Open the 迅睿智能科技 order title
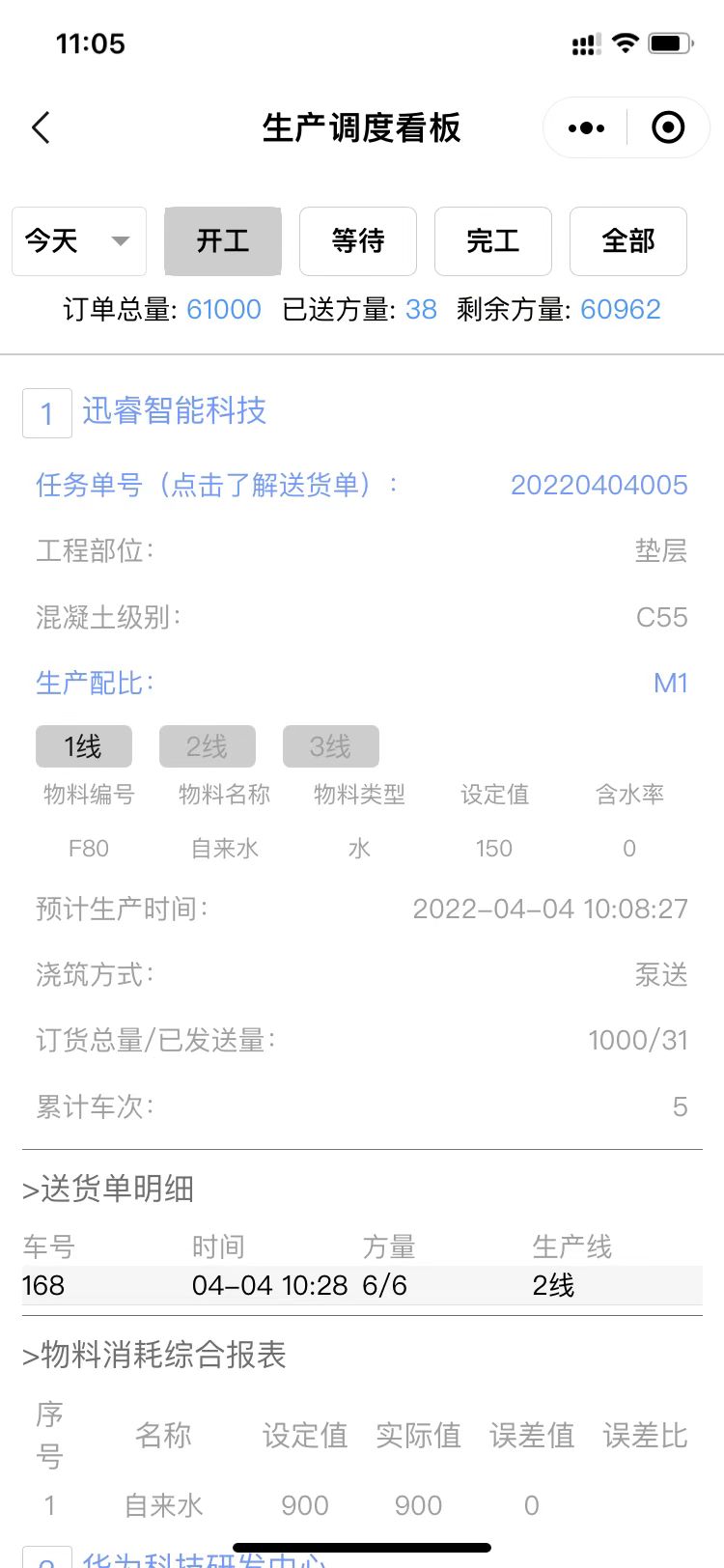 coord(174,411)
